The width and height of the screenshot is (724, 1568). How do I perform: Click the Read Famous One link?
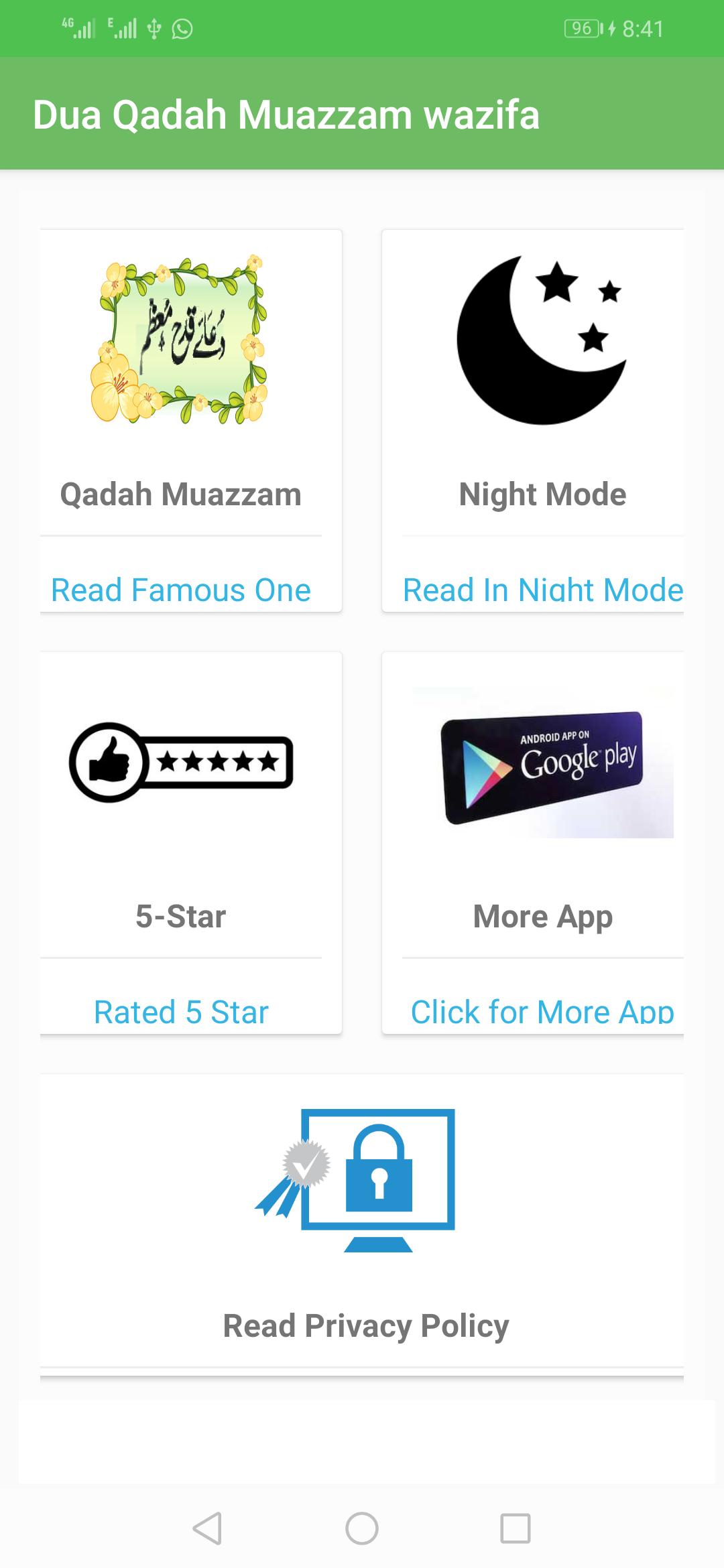point(180,590)
